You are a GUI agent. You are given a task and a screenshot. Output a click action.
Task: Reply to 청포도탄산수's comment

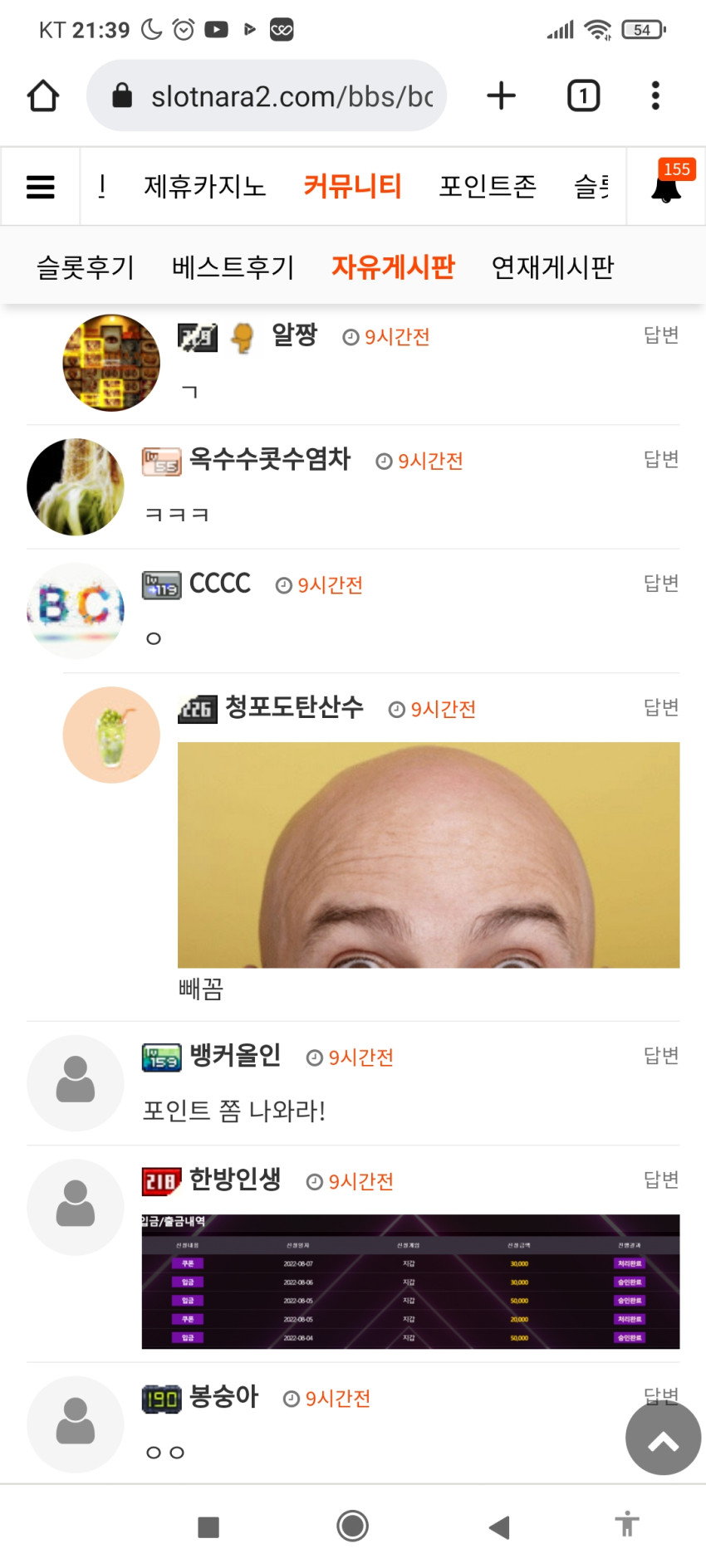661,707
